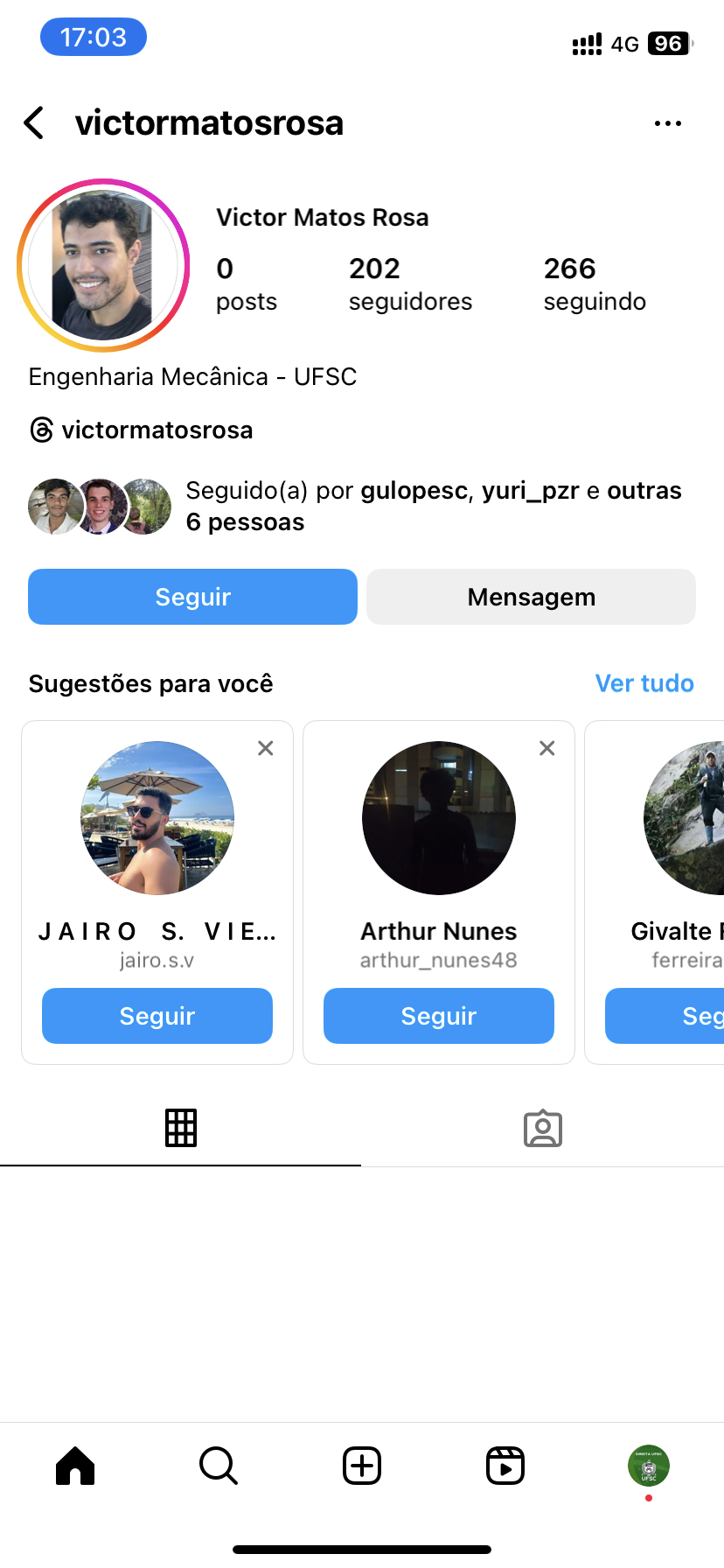Dismiss the jairo.s.v suggestion

click(266, 748)
